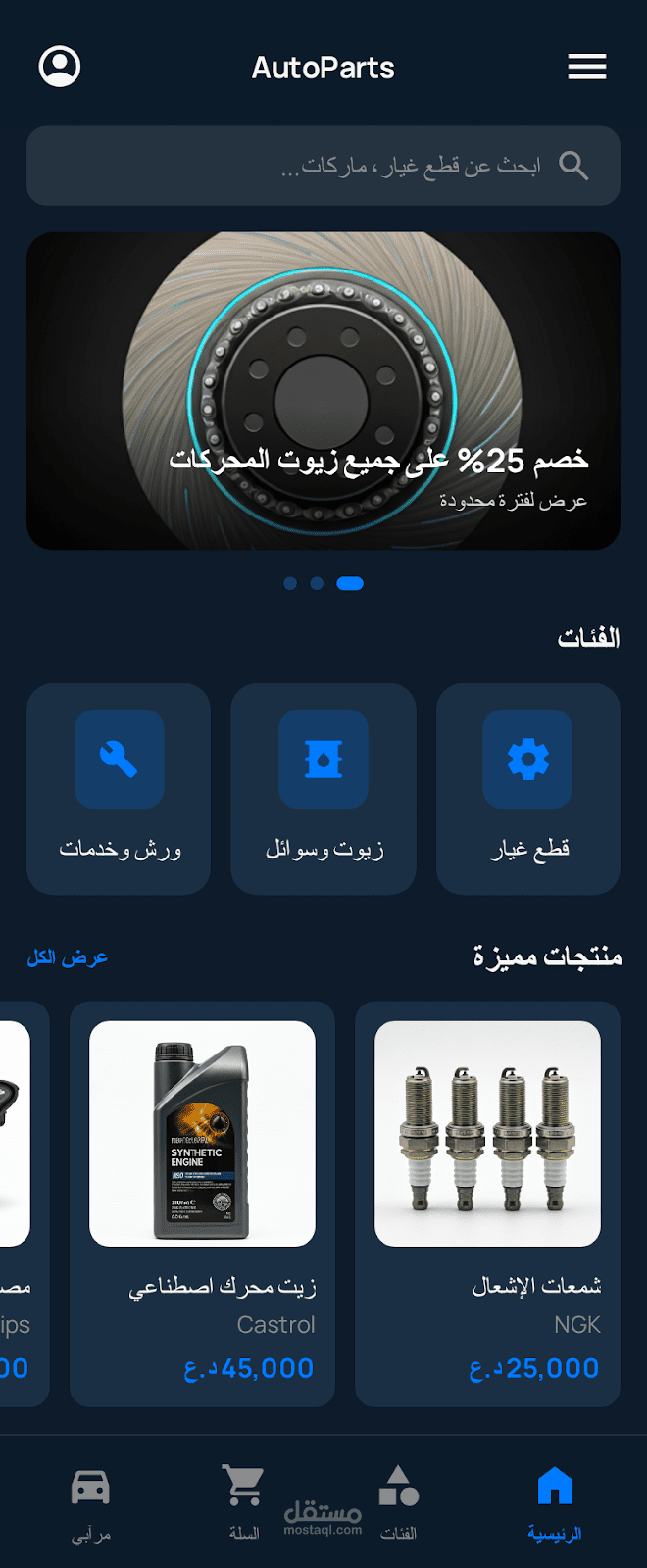Image resolution: width=647 pixels, height=1568 pixels.
Task: Open the user profile icon
Action: tap(60, 67)
